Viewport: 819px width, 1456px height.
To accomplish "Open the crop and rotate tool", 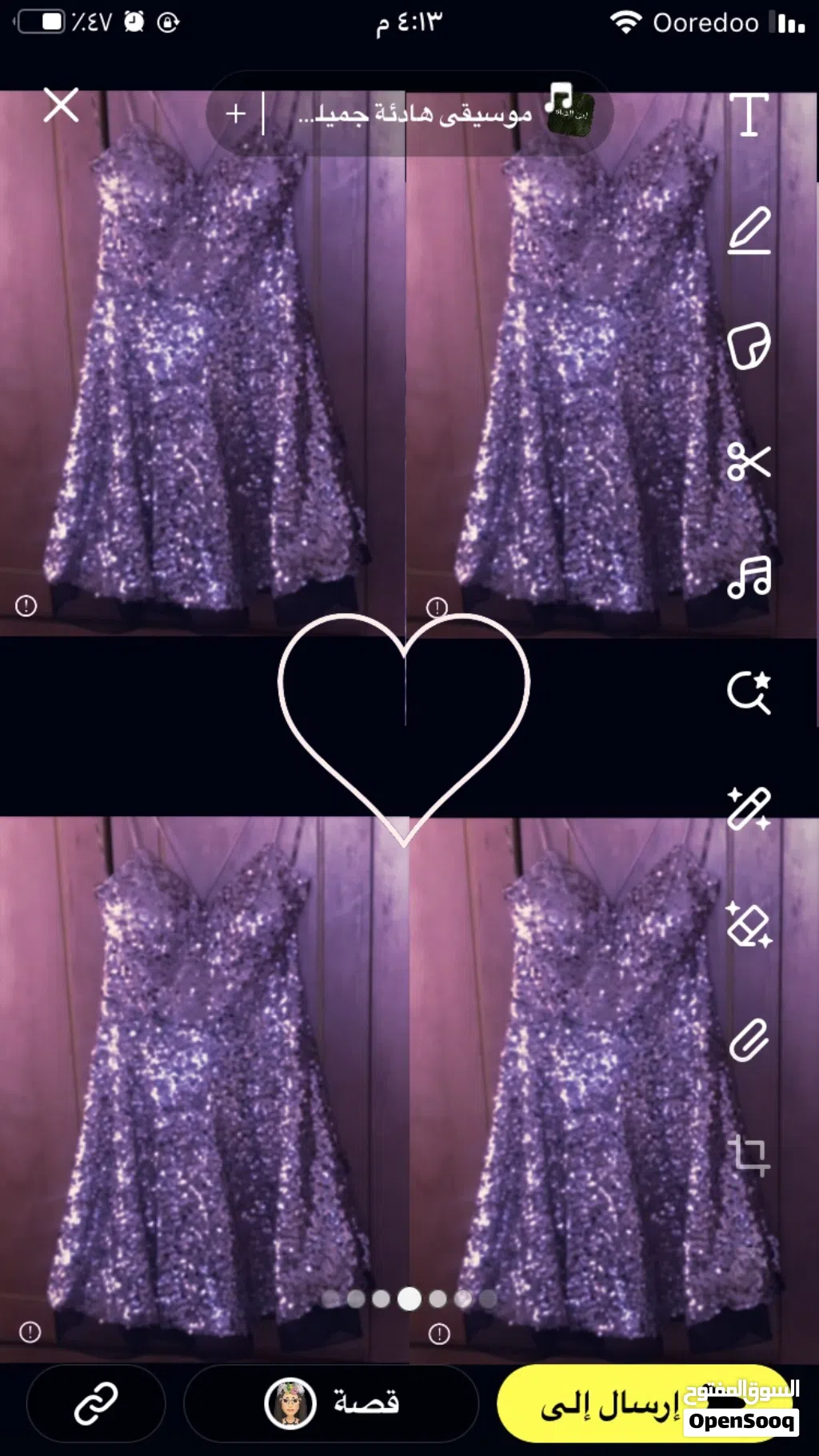I will click(749, 1155).
